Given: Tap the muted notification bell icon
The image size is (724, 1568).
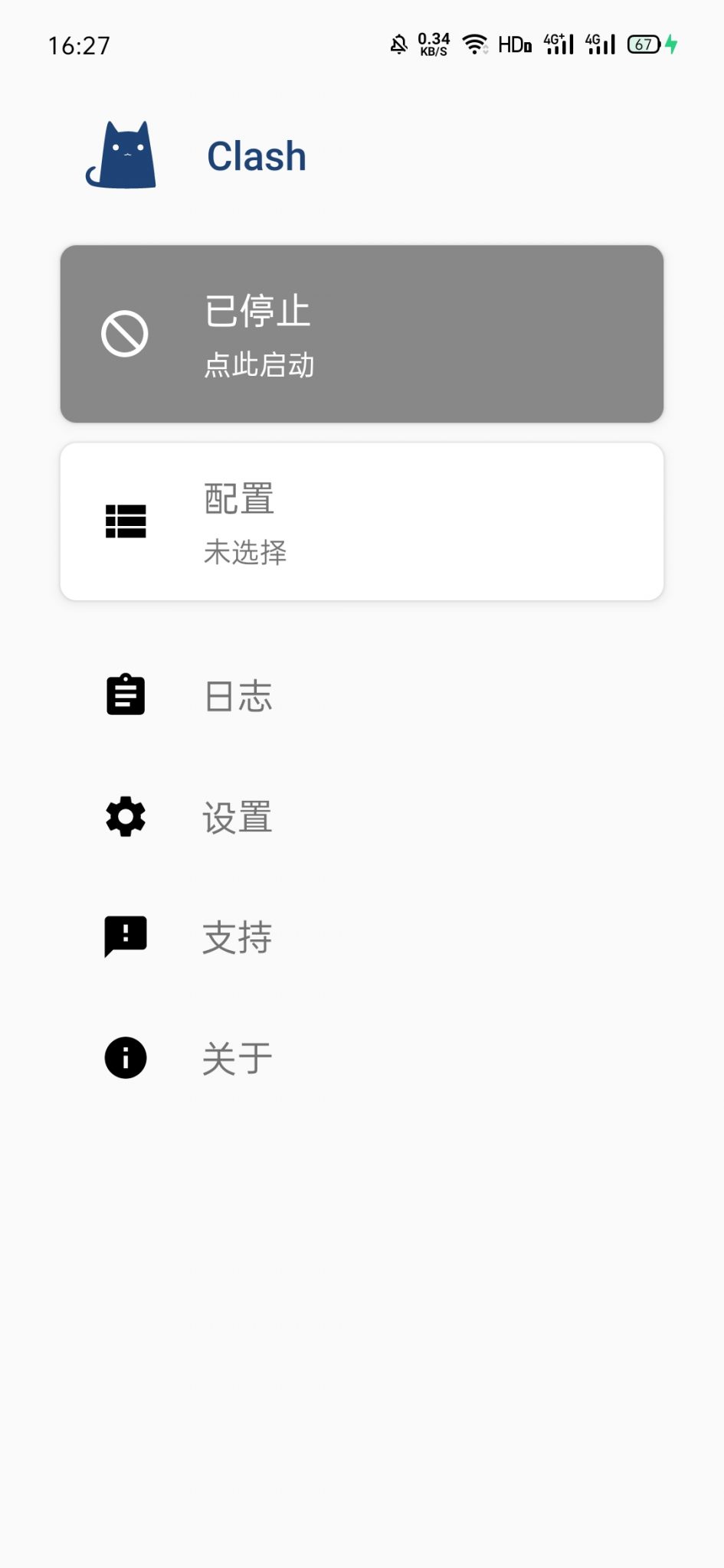Looking at the screenshot, I should 398,44.
